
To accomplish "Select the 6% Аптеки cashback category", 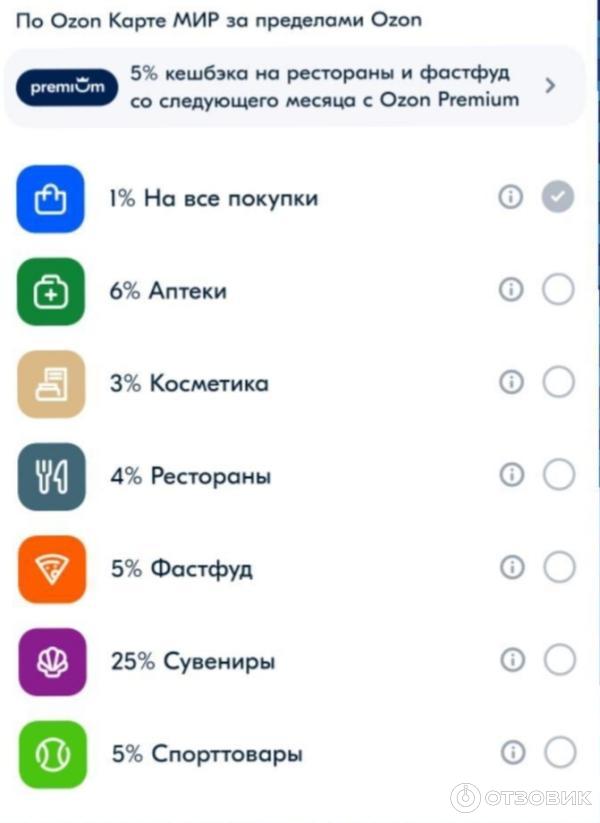I will [559, 290].
